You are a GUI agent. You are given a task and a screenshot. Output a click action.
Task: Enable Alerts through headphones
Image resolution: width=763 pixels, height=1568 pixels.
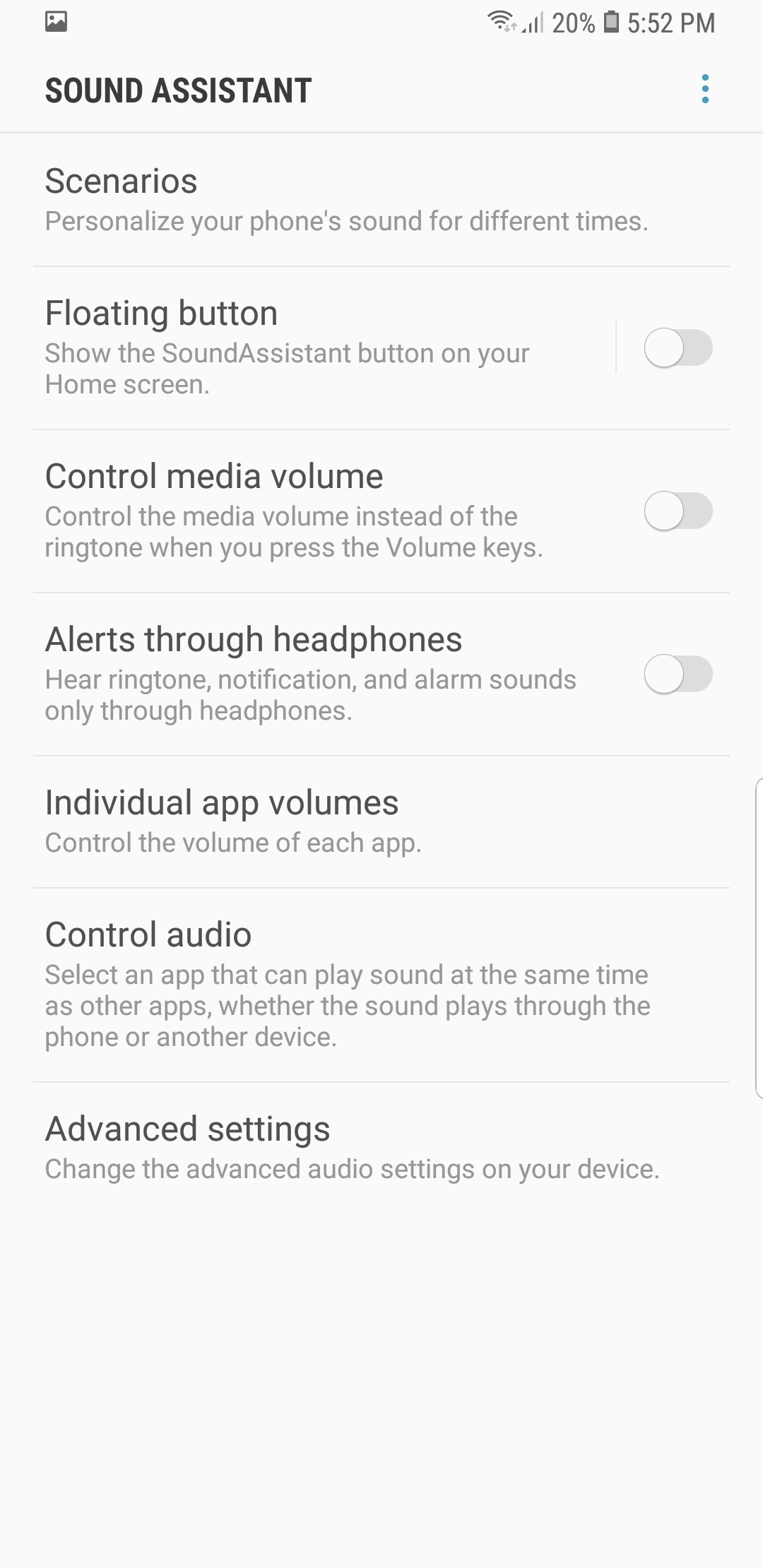678,675
